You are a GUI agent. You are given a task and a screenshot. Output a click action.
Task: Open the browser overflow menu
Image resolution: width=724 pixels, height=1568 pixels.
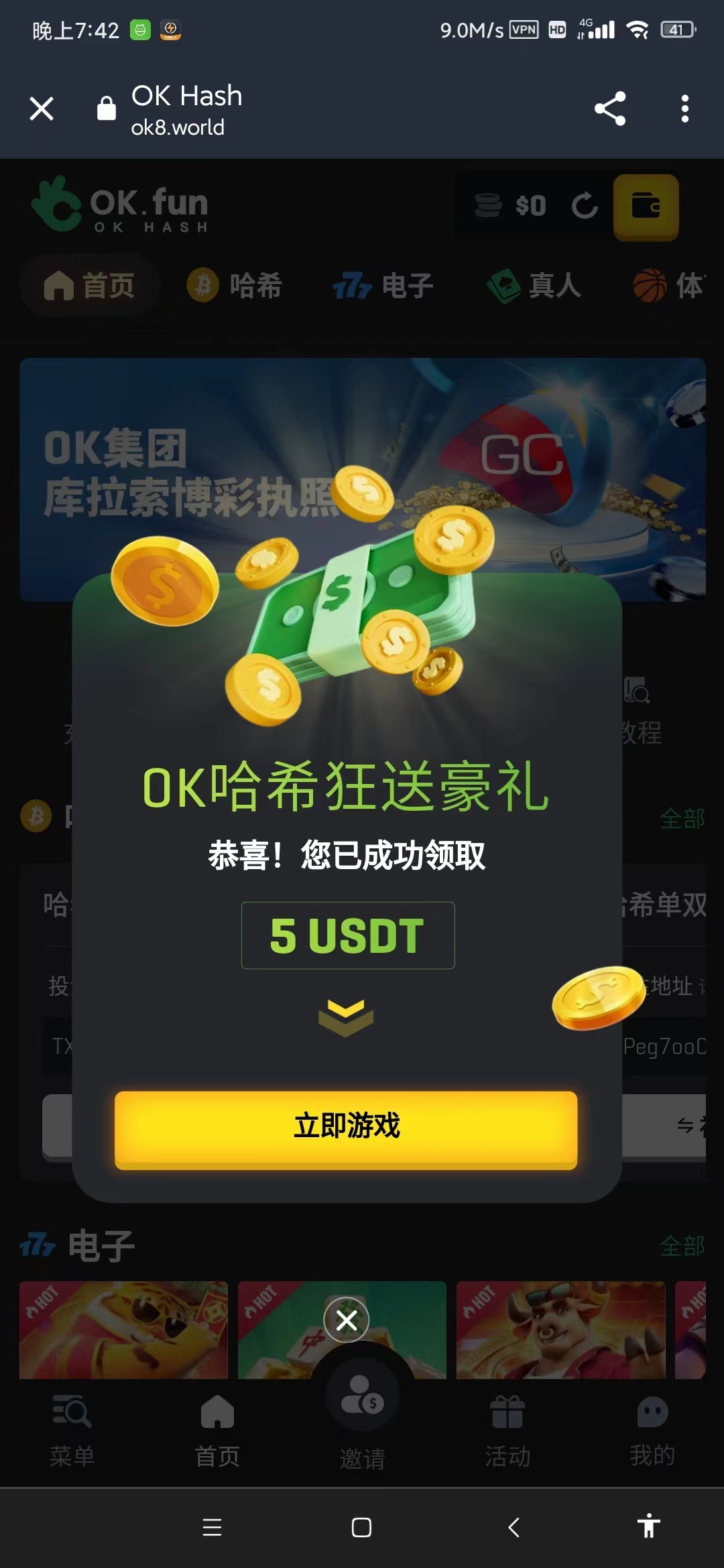[x=684, y=109]
